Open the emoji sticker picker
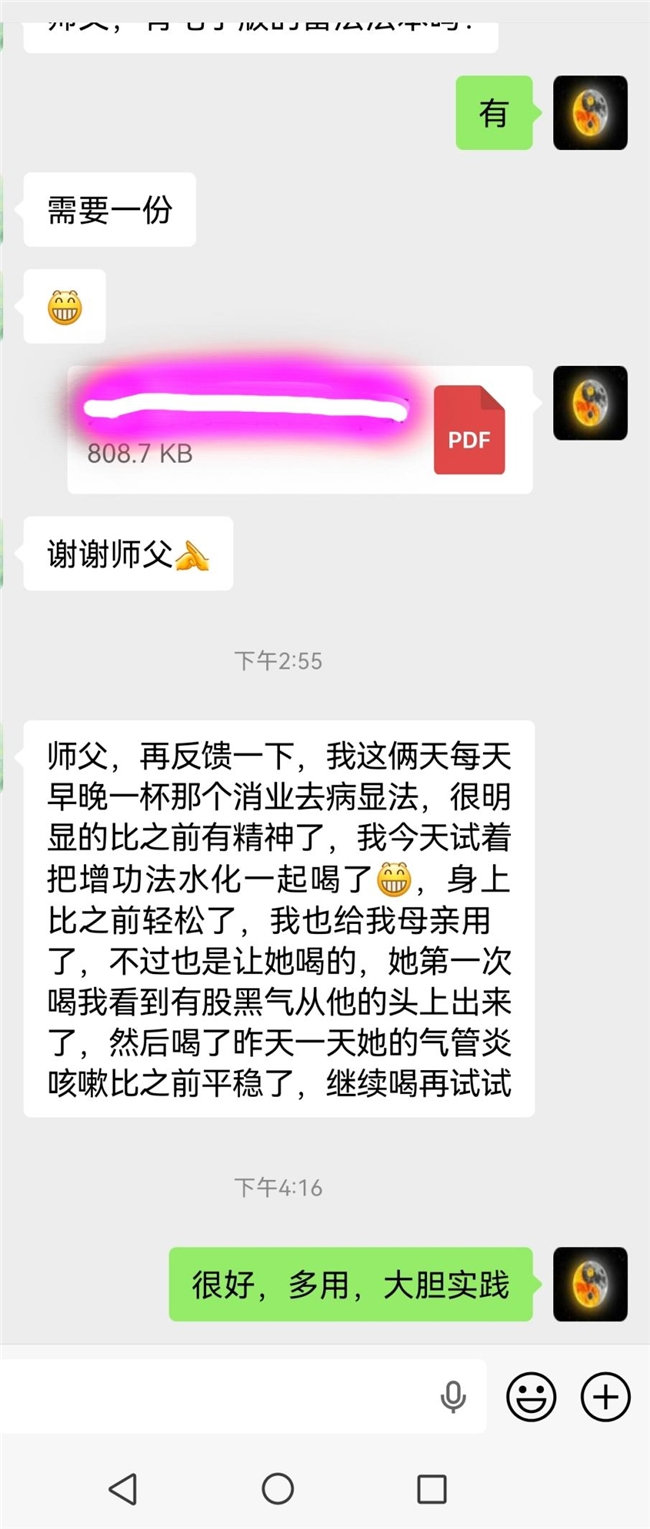Image resolution: width=650 pixels, height=1529 pixels. pyautogui.click(x=531, y=1396)
